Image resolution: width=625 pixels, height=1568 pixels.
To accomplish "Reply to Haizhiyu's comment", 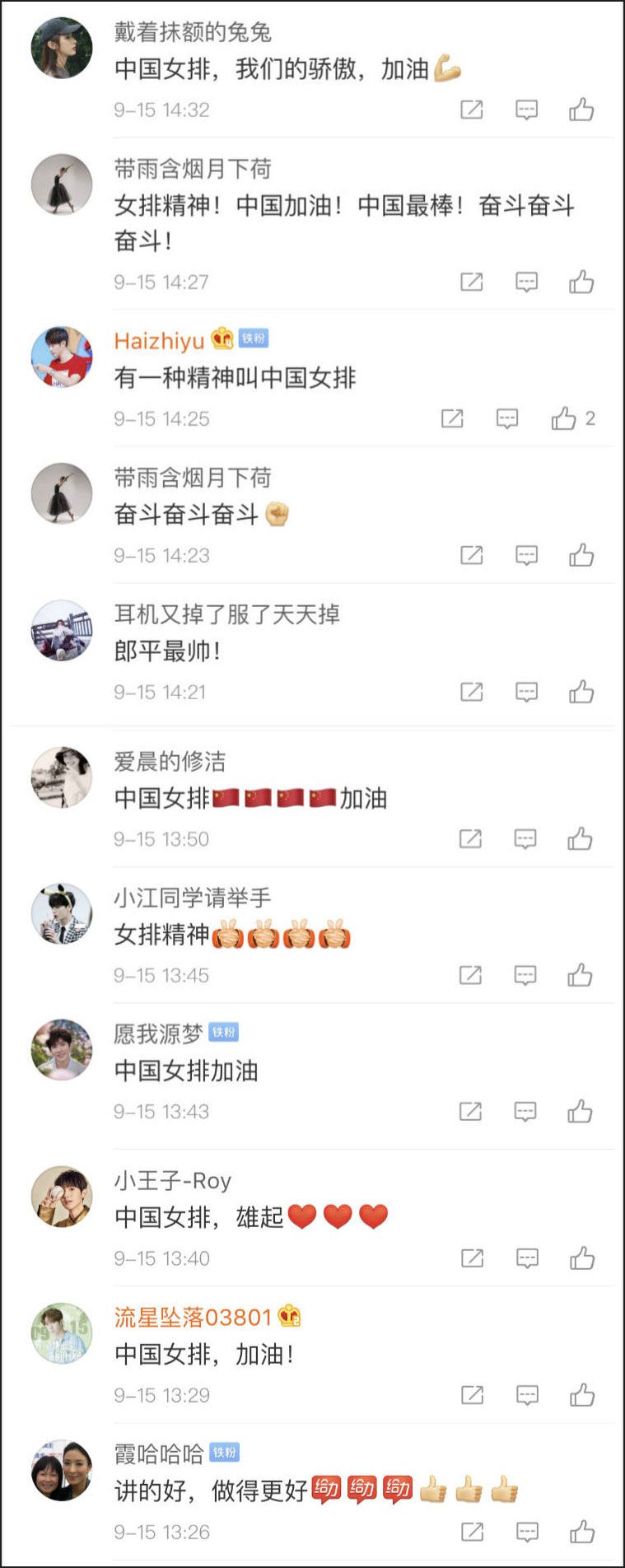I will click(x=507, y=418).
